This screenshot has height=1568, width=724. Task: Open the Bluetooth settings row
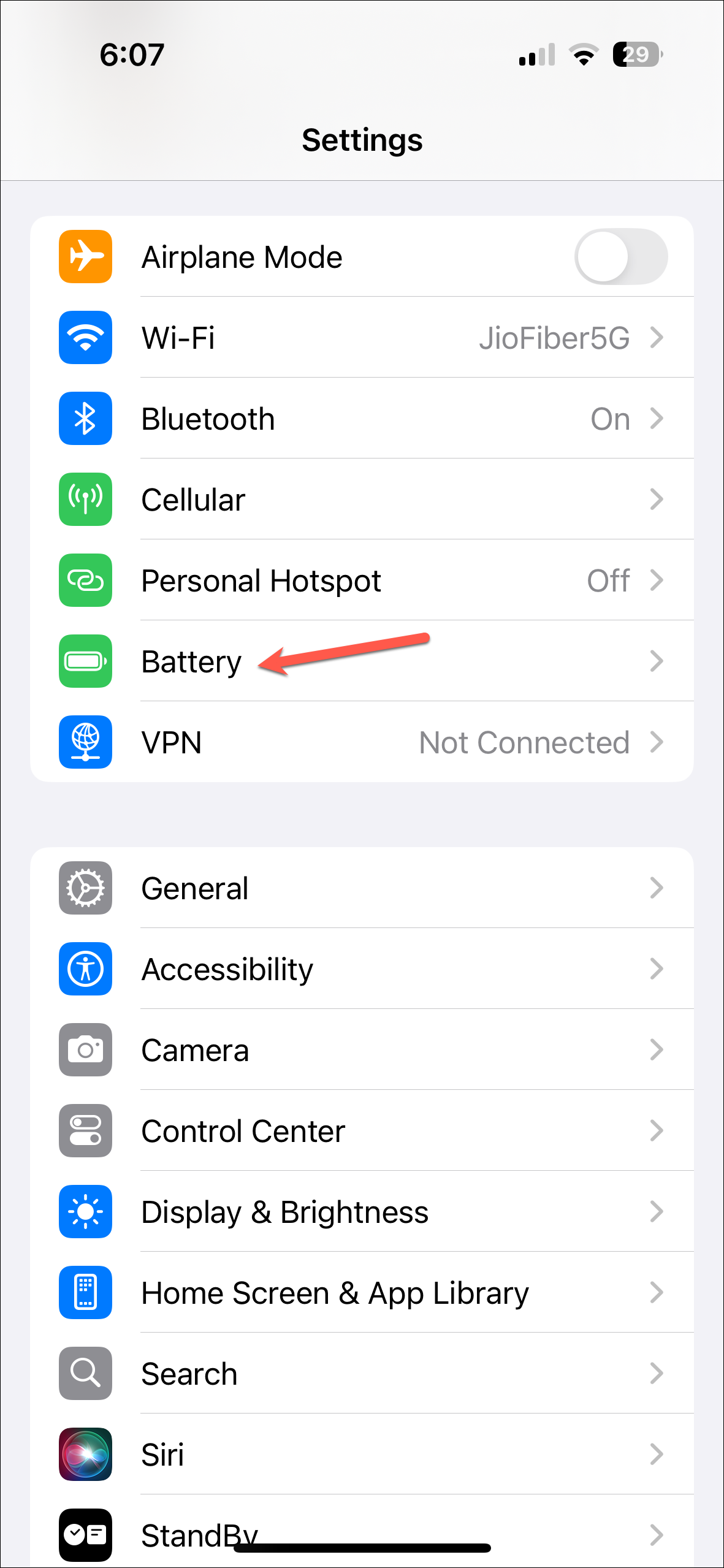[362, 418]
